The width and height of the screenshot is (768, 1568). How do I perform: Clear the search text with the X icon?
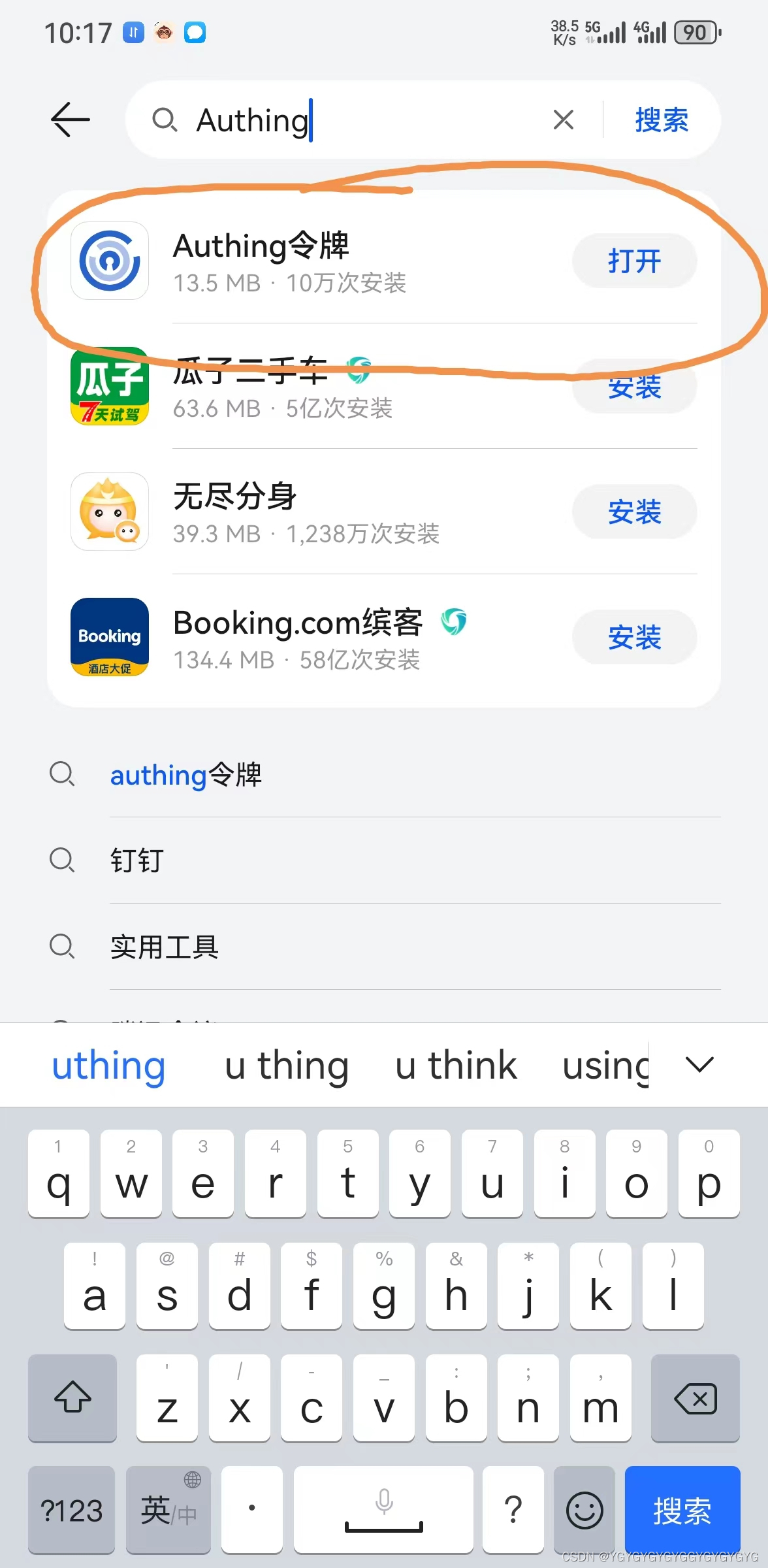[x=562, y=120]
